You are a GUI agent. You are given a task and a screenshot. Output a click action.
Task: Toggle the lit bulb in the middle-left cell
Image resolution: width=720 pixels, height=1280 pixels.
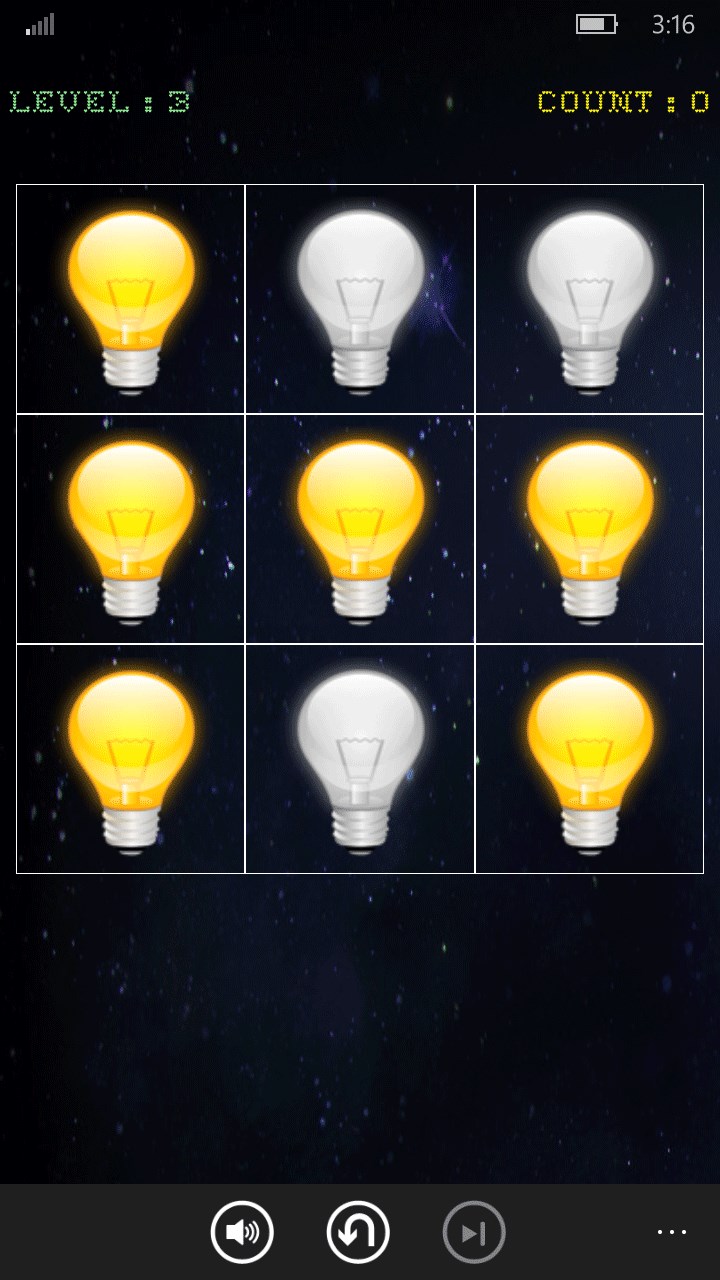[131, 529]
